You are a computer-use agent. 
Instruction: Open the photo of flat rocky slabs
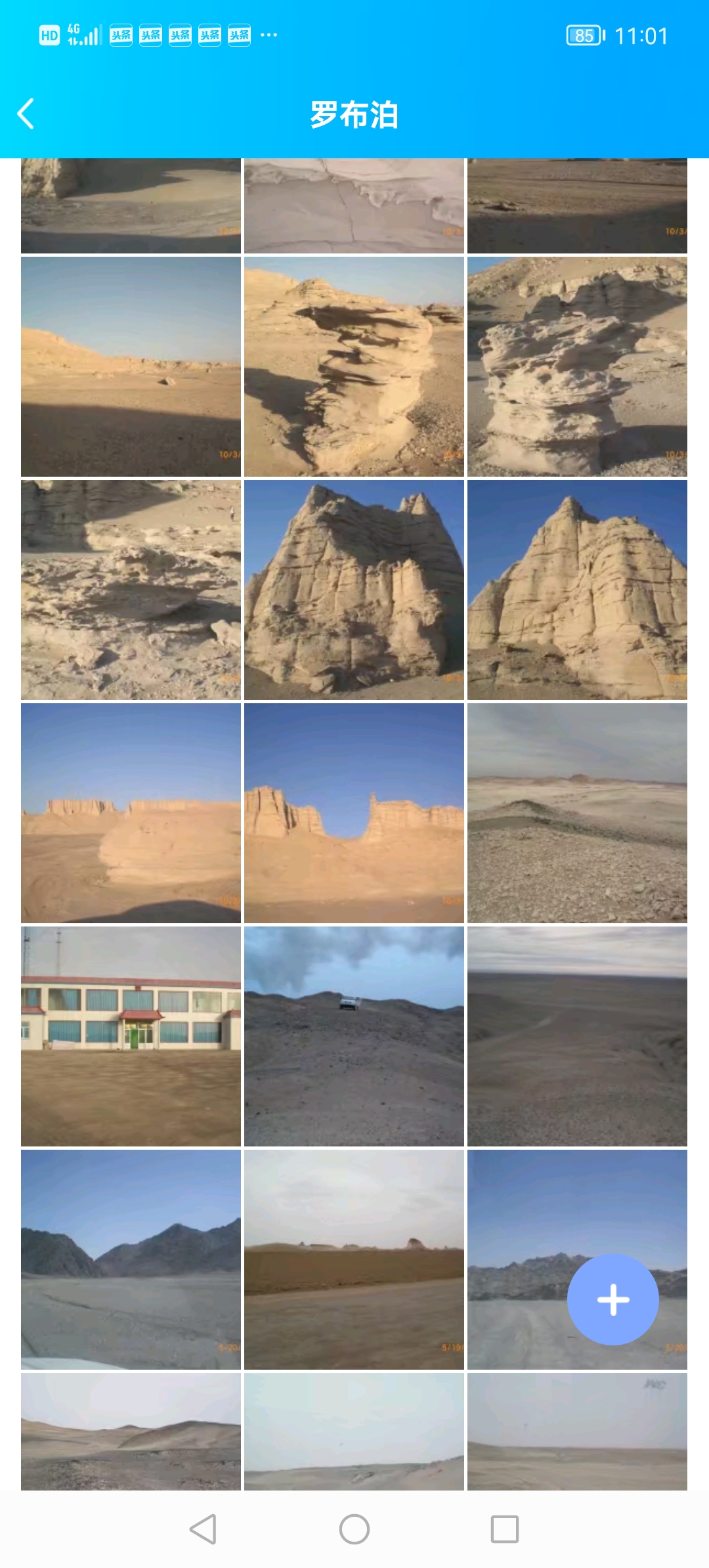(x=131, y=590)
